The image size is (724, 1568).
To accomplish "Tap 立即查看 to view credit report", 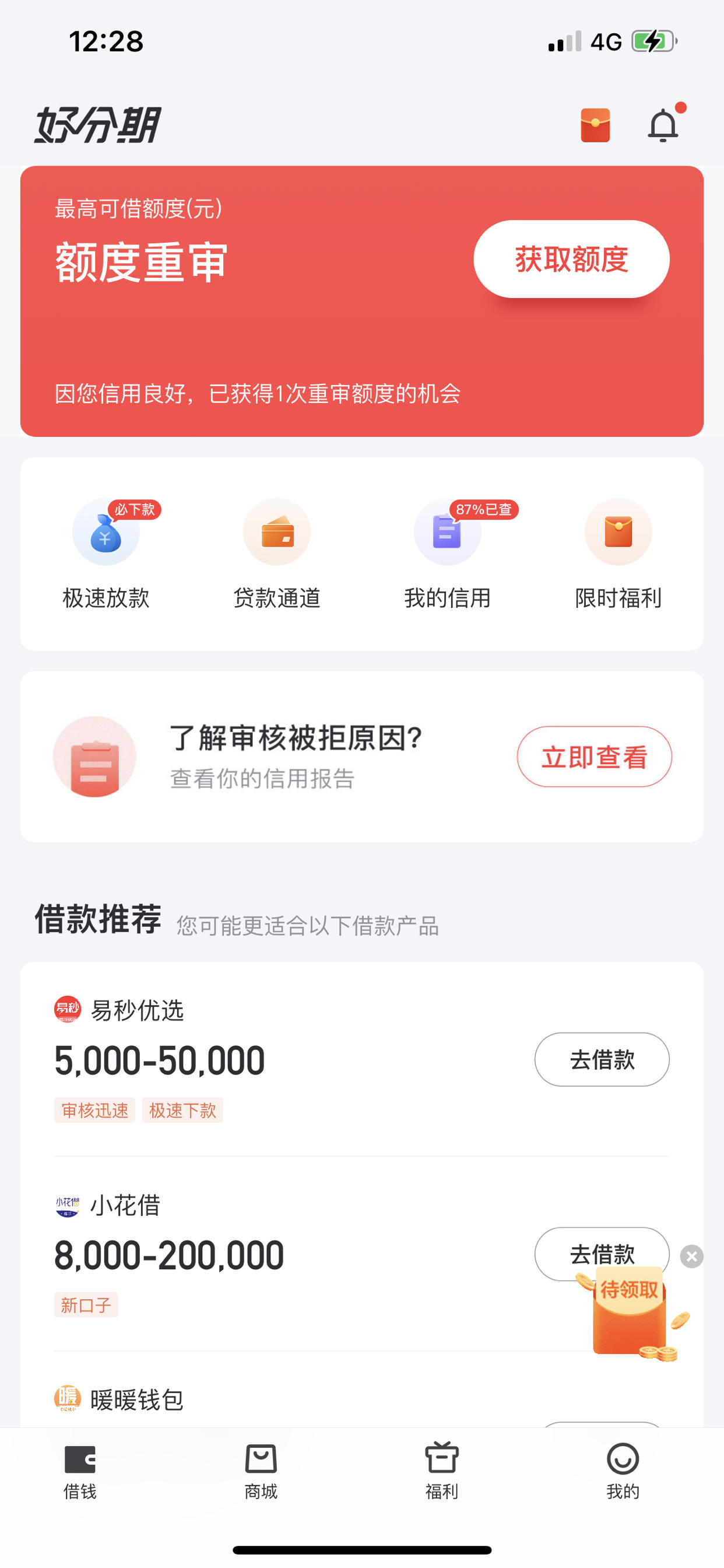I will [x=593, y=756].
